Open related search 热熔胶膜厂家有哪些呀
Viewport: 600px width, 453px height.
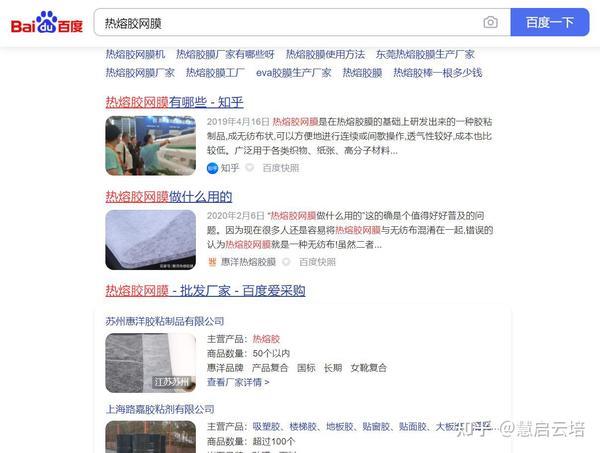click(225, 54)
